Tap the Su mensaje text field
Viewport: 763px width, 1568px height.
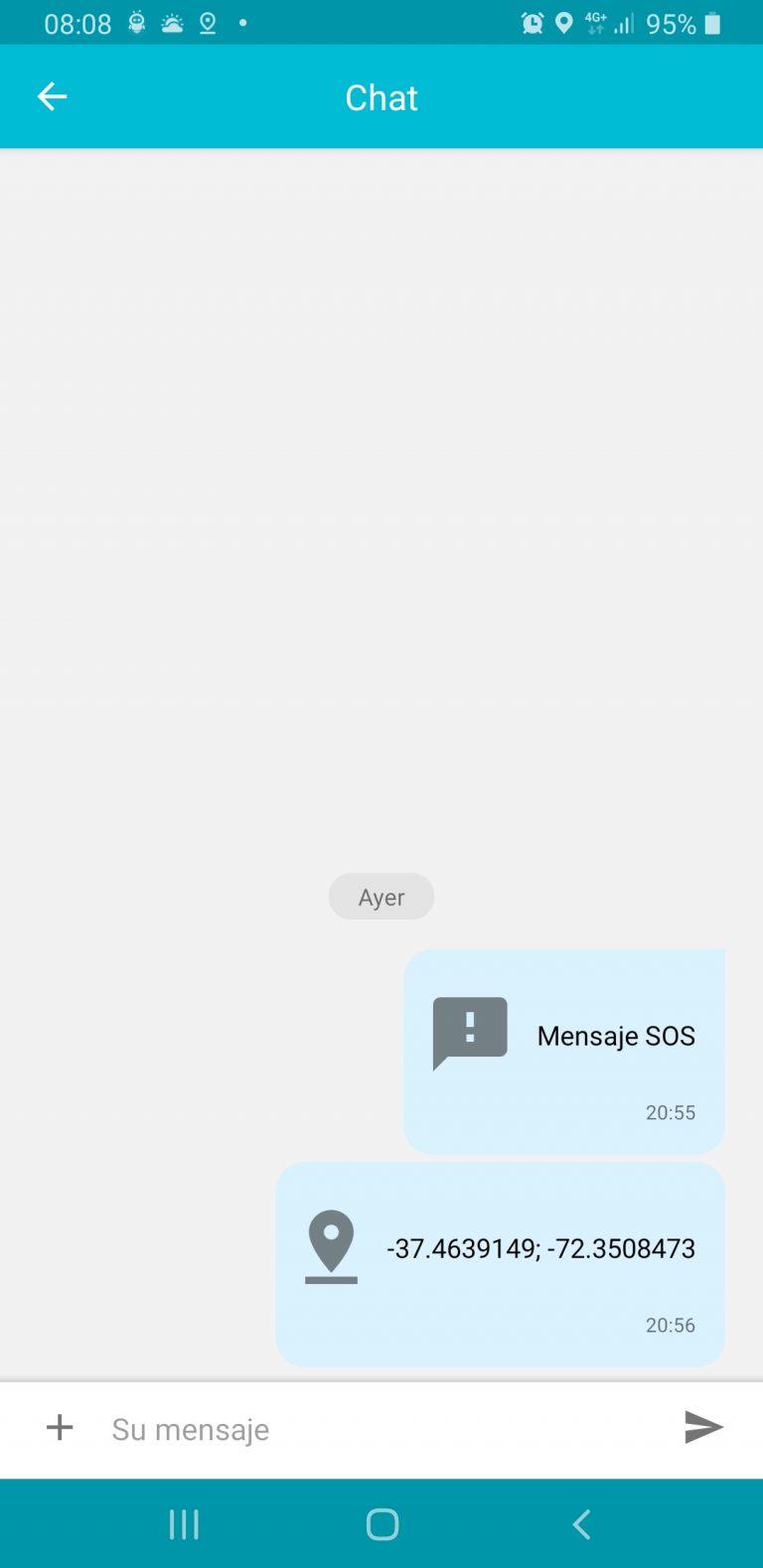tap(378, 1429)
